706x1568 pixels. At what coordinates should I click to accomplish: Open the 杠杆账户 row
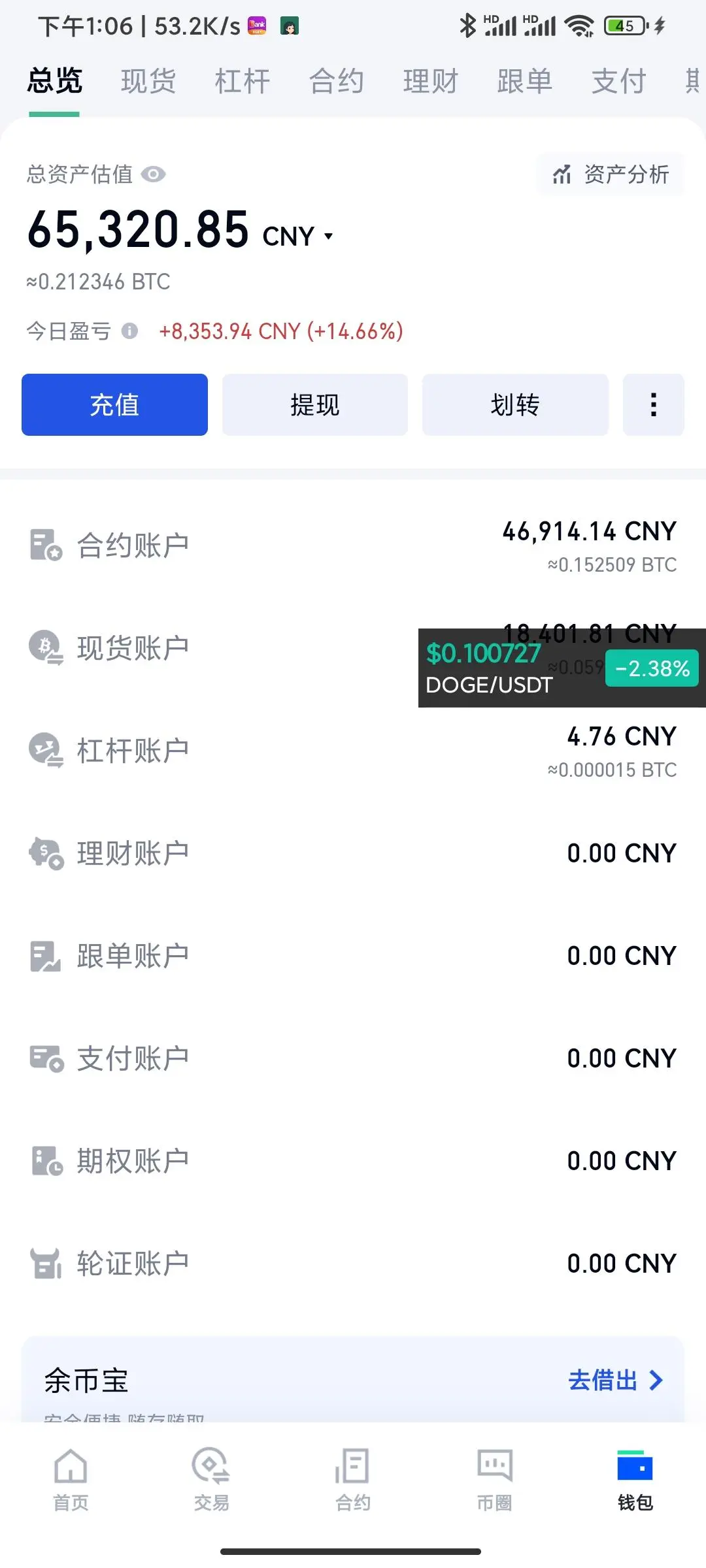click(353, 751)
